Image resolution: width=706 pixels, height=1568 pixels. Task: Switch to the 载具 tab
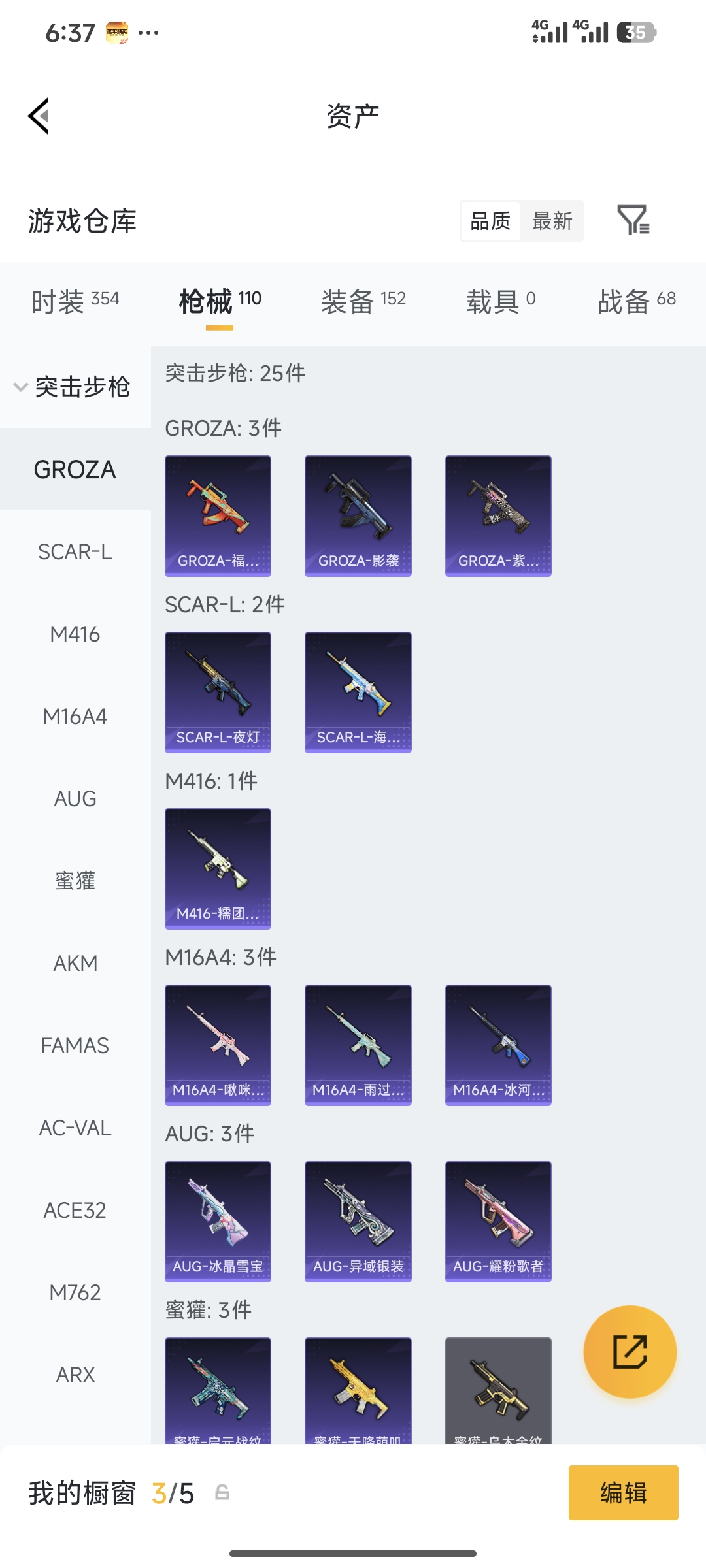tap(501, 301)
